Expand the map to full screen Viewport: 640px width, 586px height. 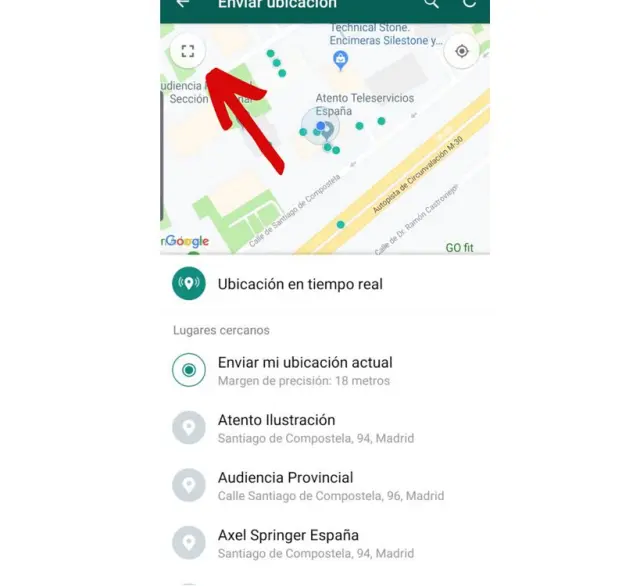tap(187, 51)
